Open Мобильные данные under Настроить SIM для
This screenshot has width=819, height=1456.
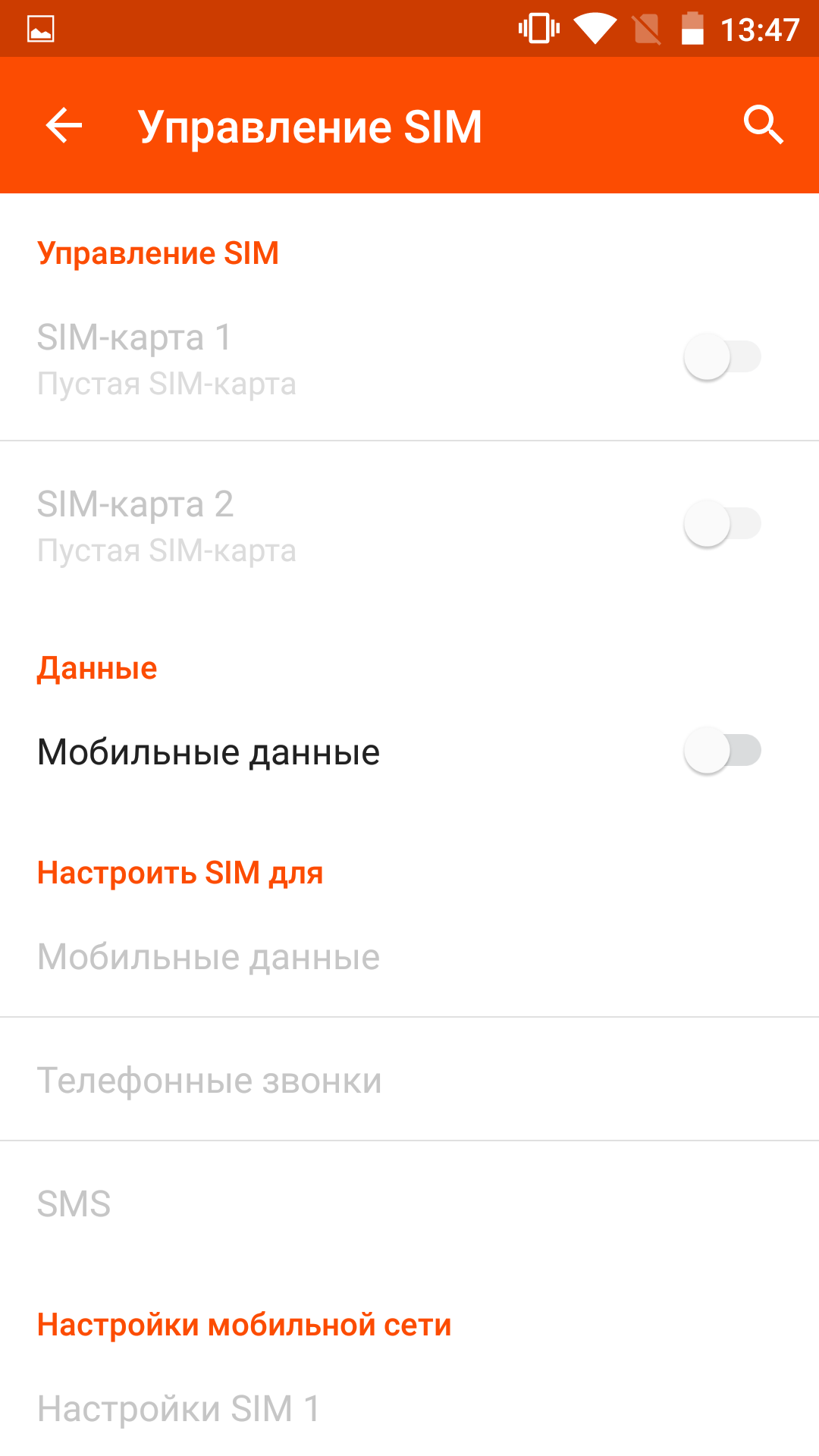(409, 957)
